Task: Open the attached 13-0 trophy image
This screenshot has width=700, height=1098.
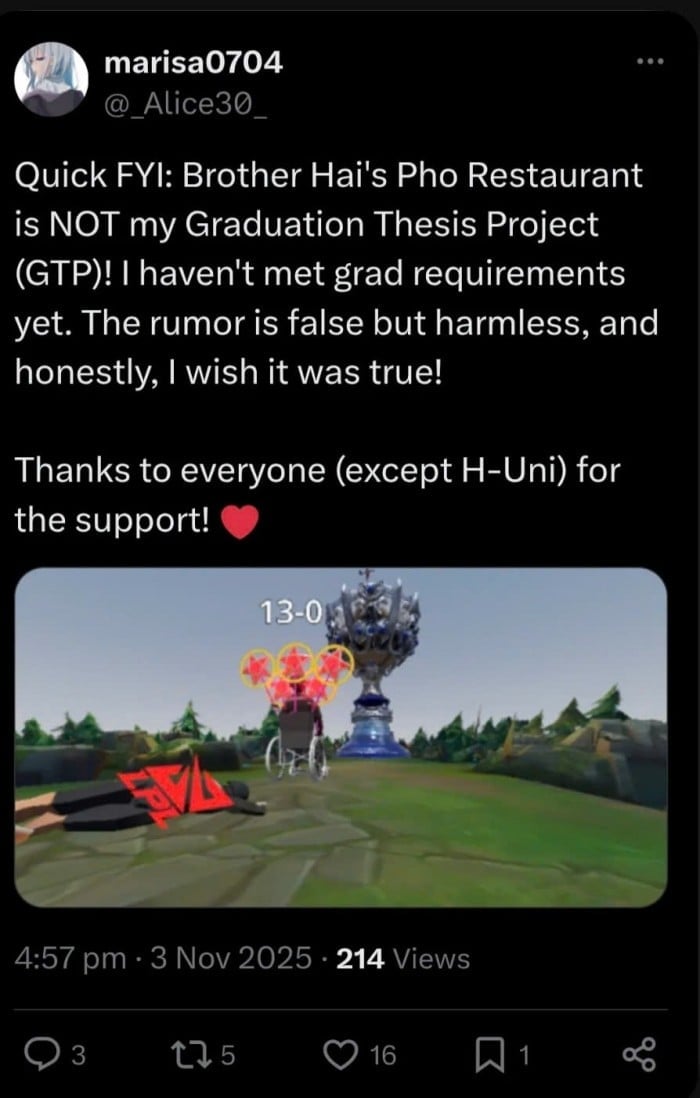Action: 341,737
